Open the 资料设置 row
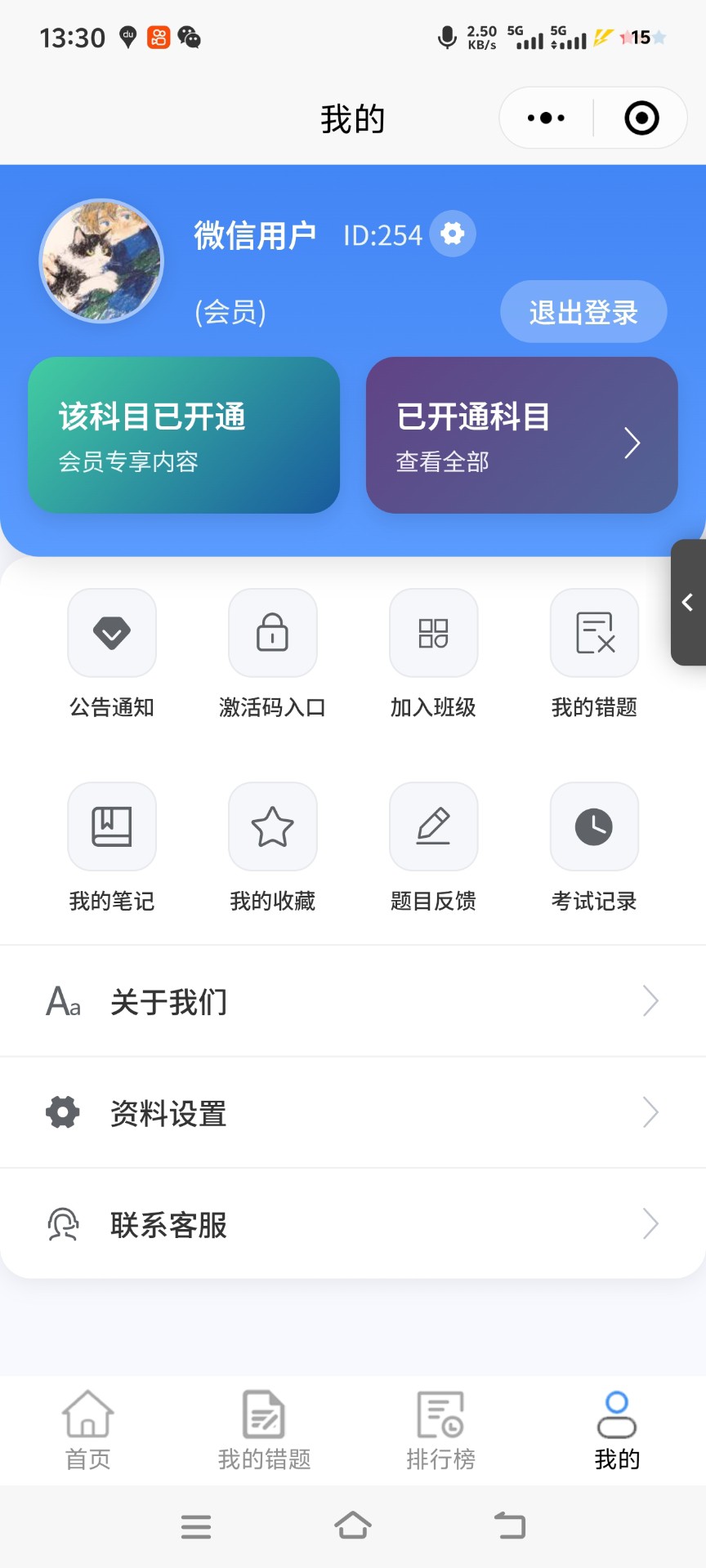Viewport: 706px width, 1568px height. click(353, 1113)
